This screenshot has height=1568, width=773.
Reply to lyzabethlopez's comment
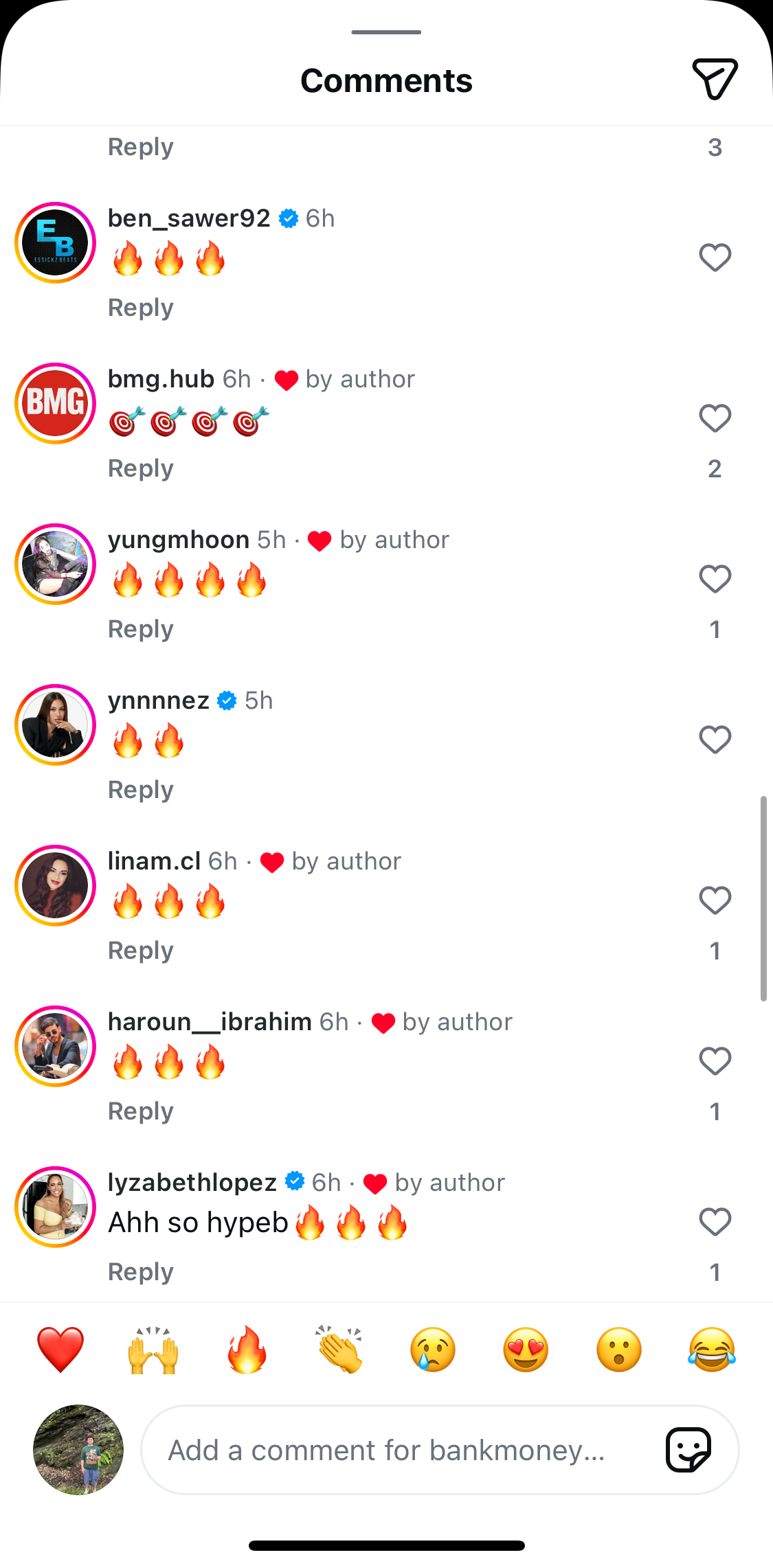tap(141, 1272)
